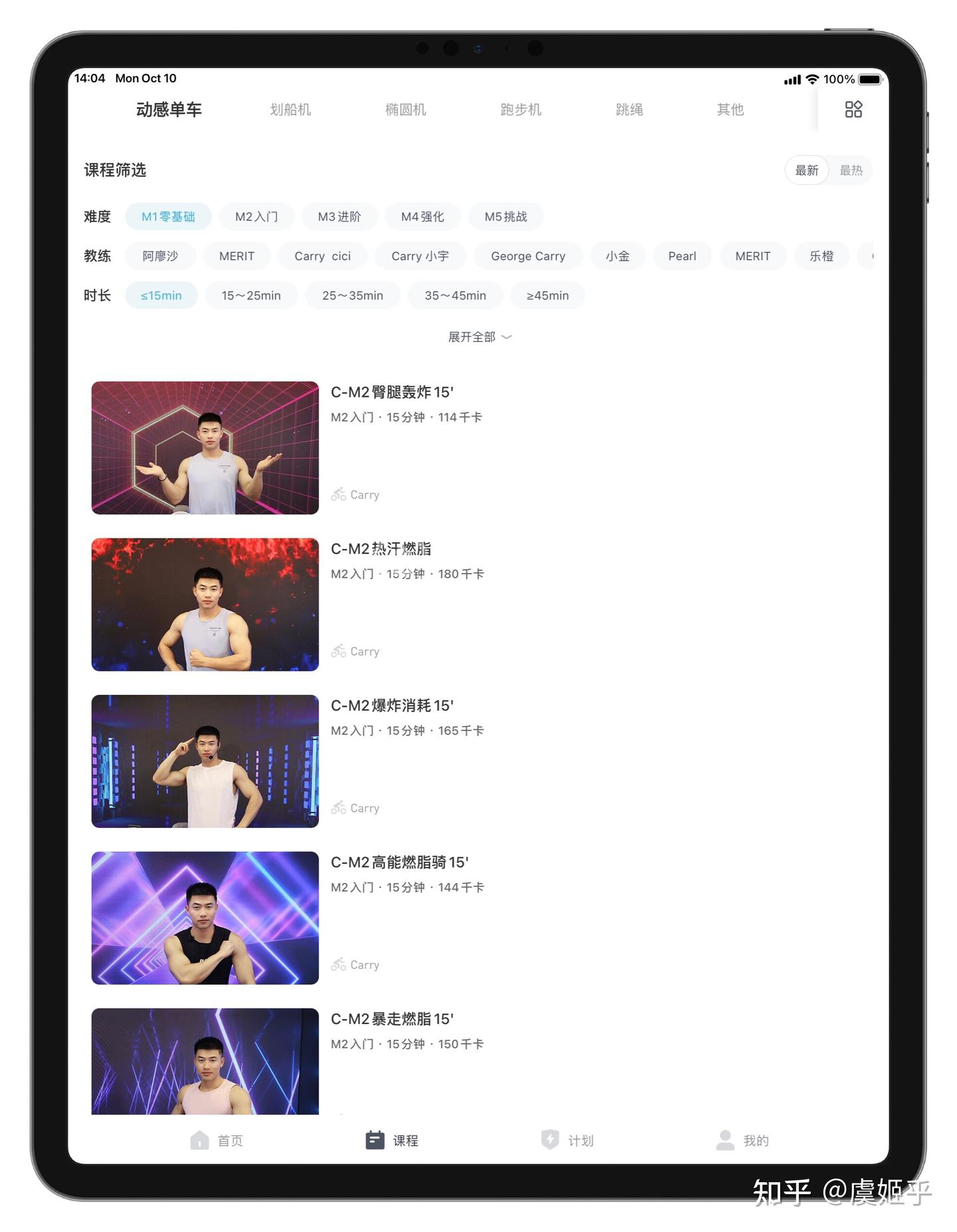Tap the 首页 home icon in bottom navigation
The image size is (957, 1232).
click(199, 1140)
